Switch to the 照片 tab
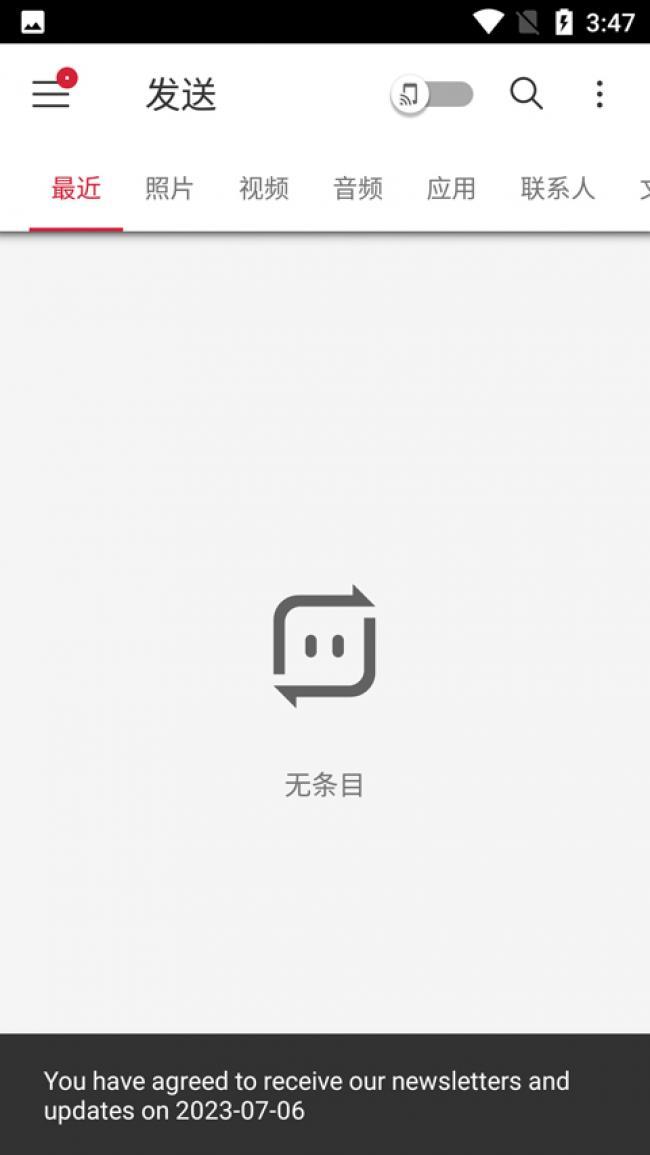This screenshot has width=650, height=1155. point(169,188)
